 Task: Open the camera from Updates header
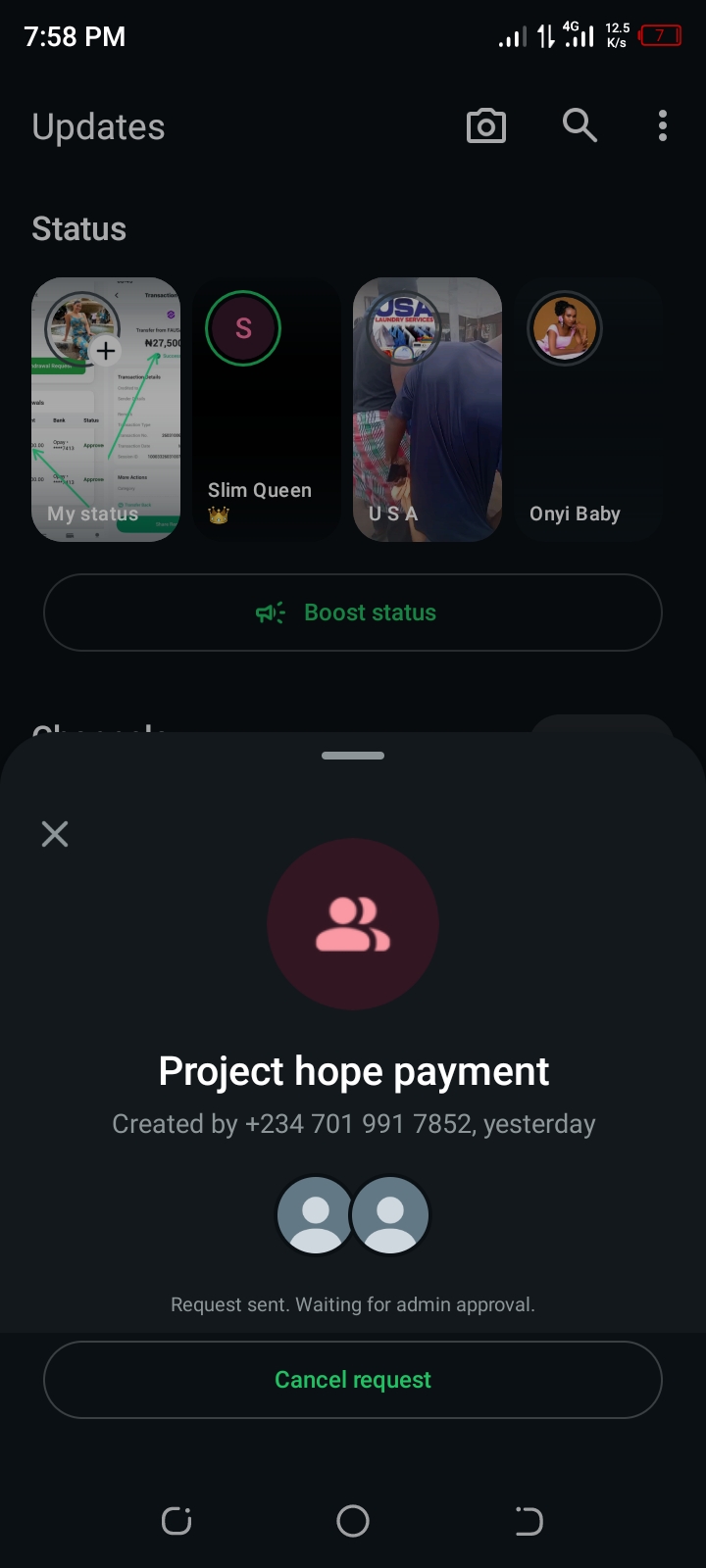tap(485, 126)
